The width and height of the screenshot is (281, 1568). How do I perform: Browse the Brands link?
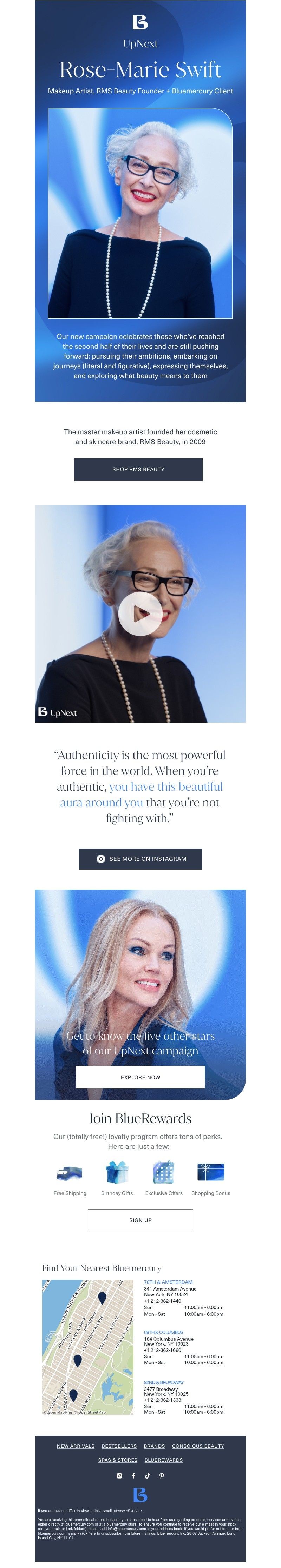click(x=154, y=1446)
